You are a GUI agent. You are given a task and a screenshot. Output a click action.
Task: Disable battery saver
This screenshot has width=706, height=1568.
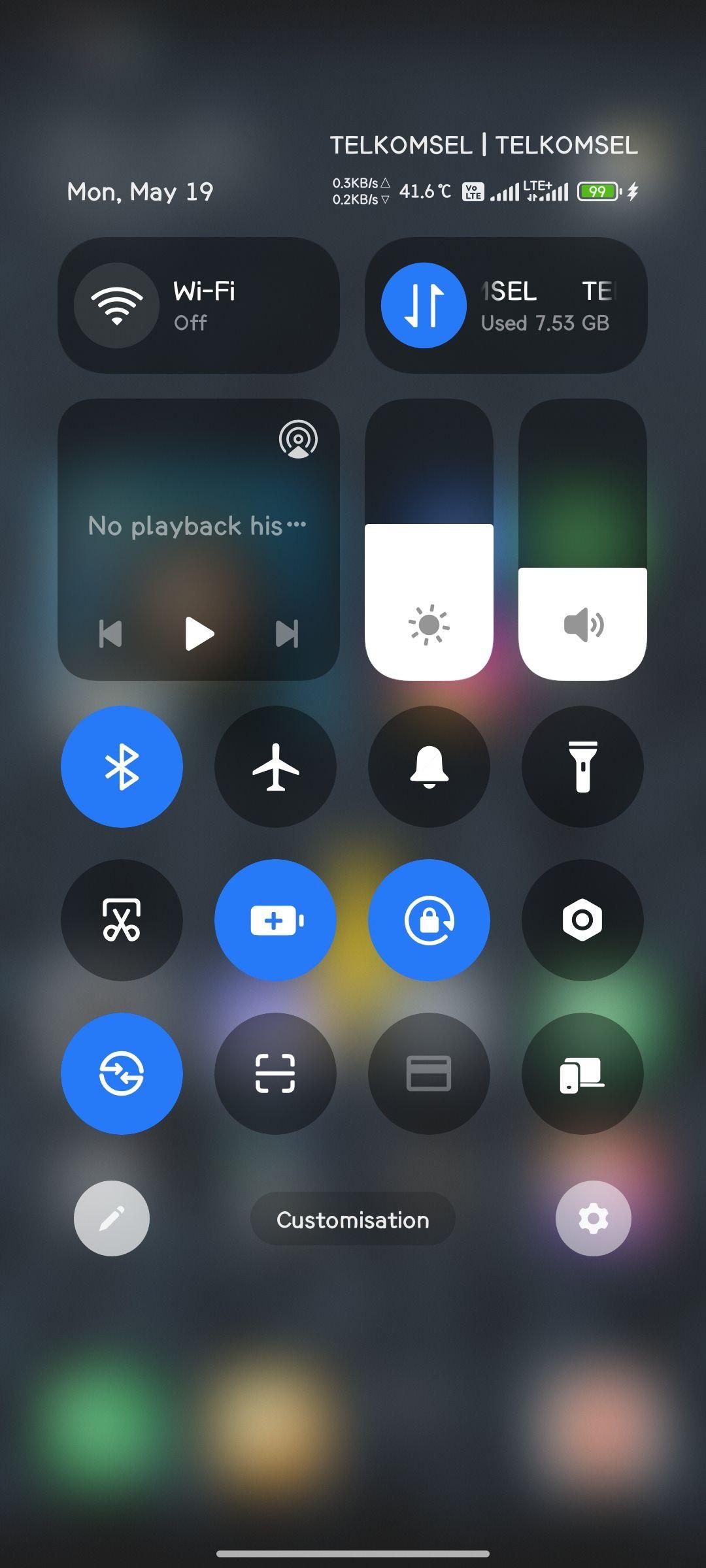tap(275, 920)
